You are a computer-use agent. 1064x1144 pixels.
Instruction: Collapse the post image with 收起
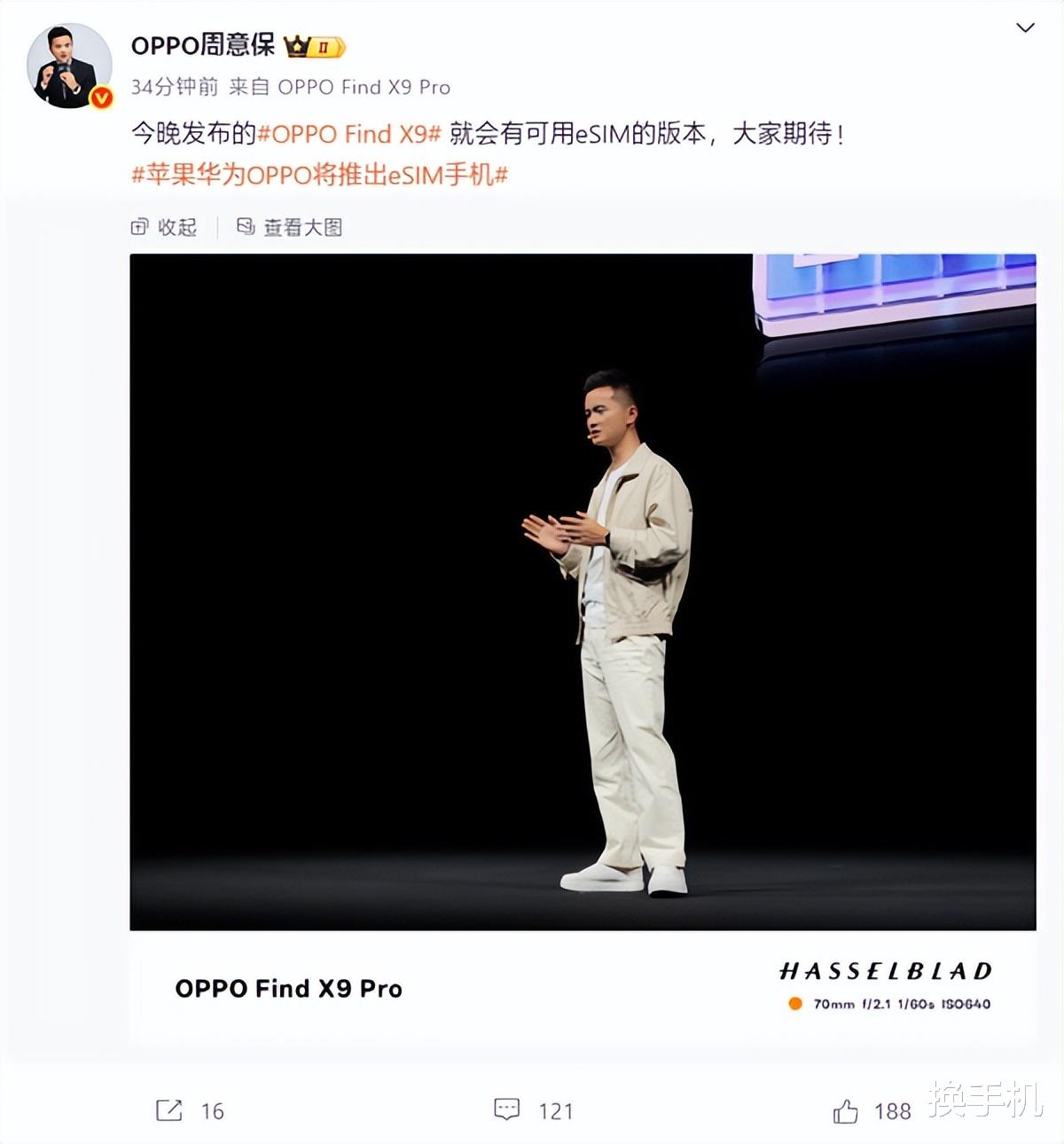pyautogui.click(x=176, y=228)
